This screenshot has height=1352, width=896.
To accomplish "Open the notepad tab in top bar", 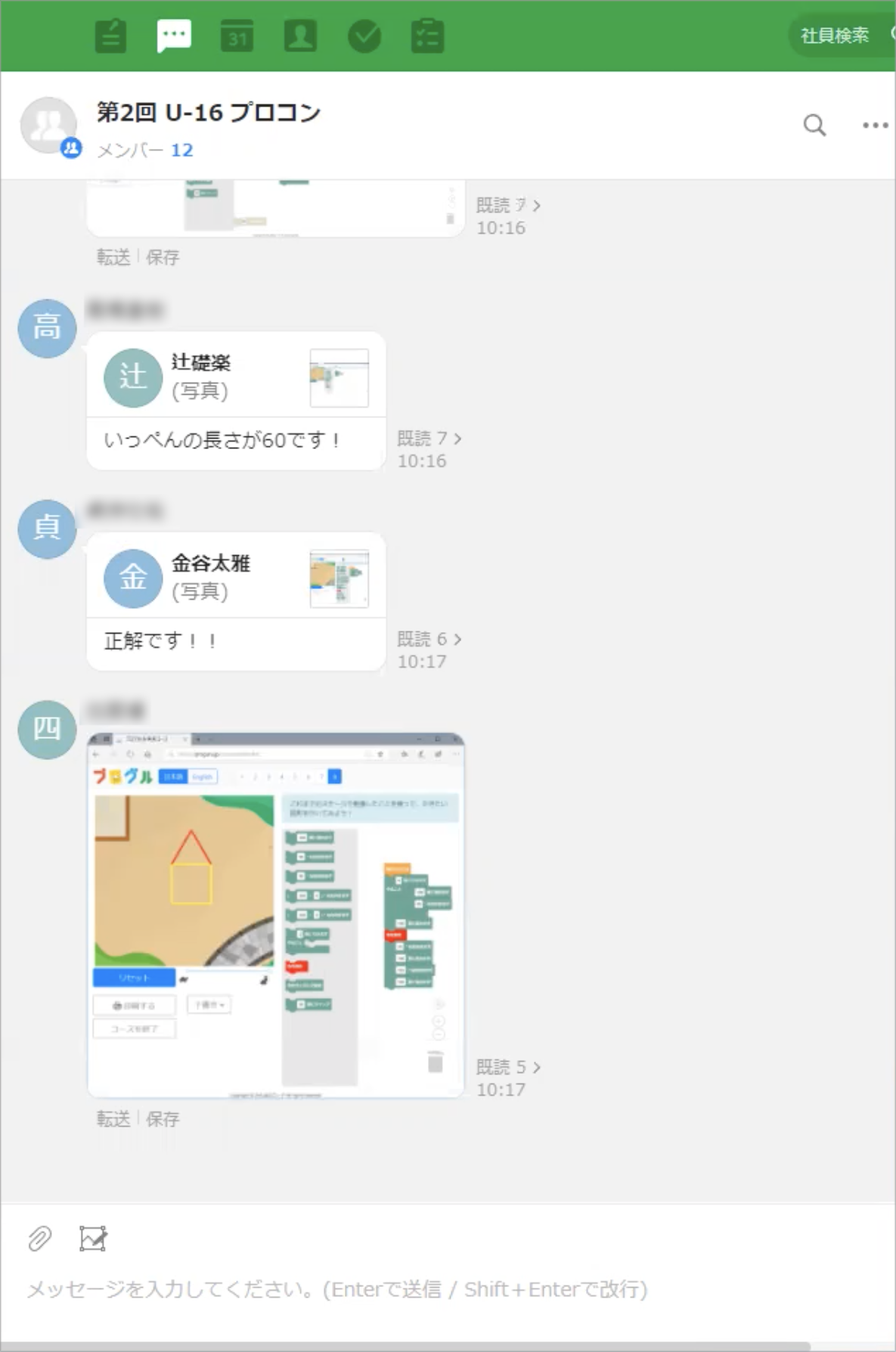I will click(x=110, y=36).
